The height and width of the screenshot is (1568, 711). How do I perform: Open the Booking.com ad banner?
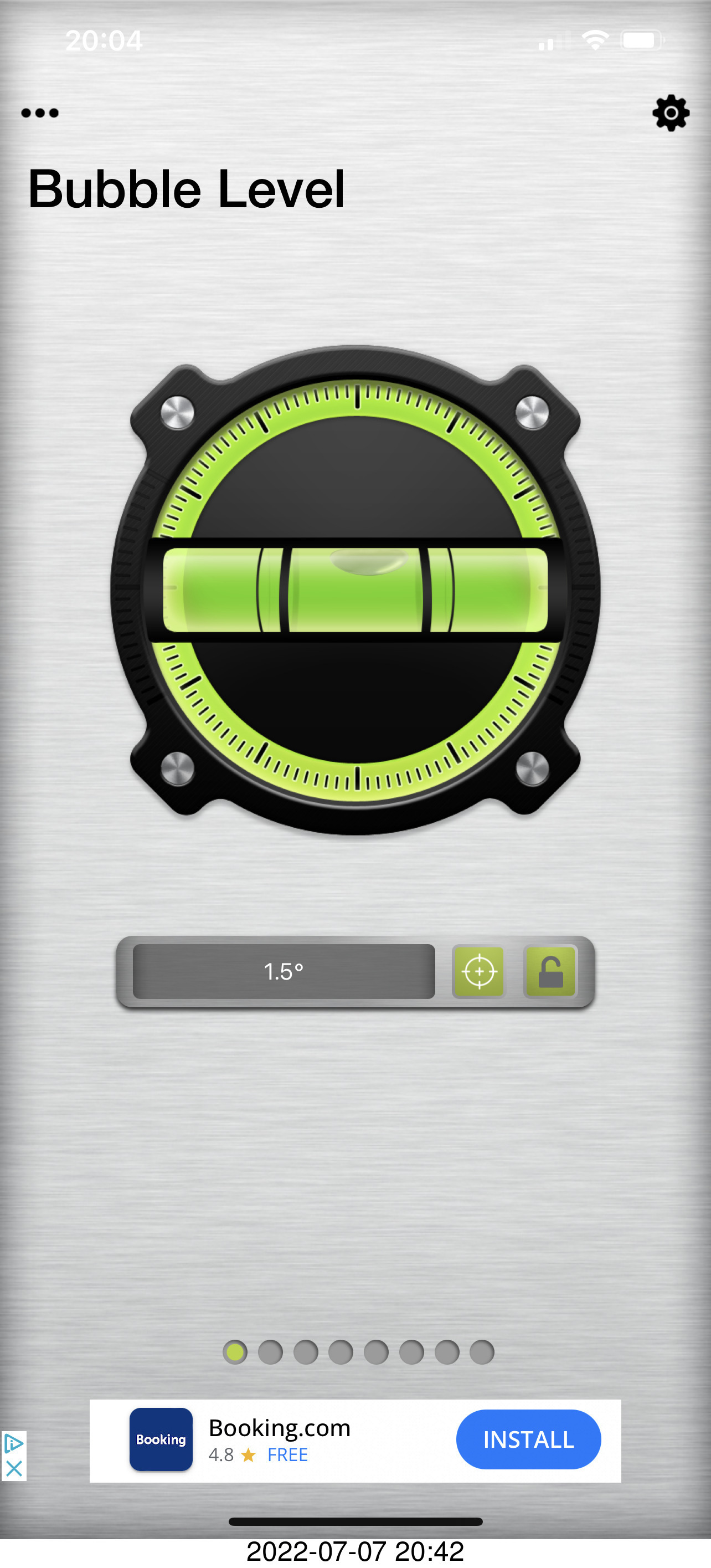[x=355, y=1440]
